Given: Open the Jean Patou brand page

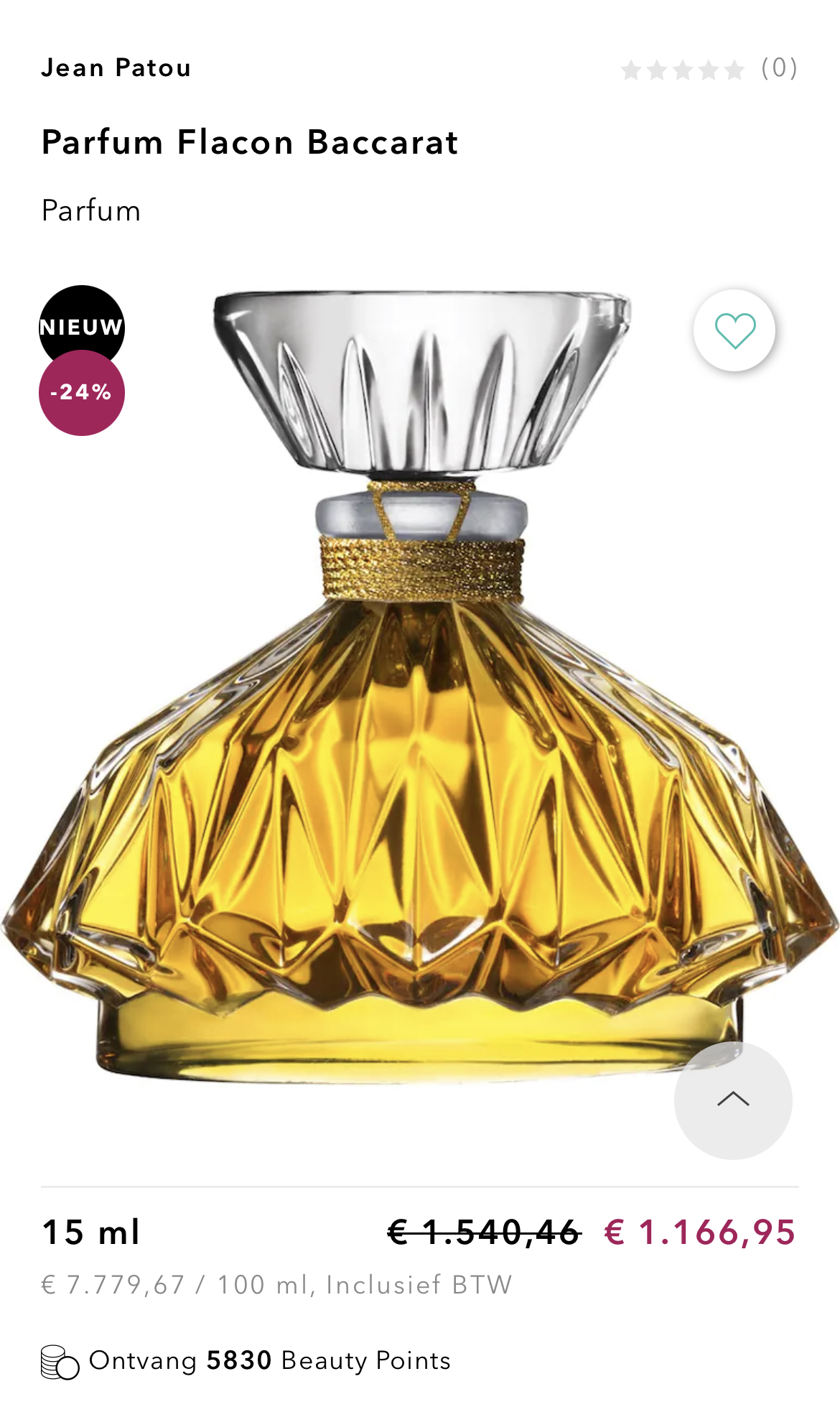Looking at the screenshot, I should point(116,68).
